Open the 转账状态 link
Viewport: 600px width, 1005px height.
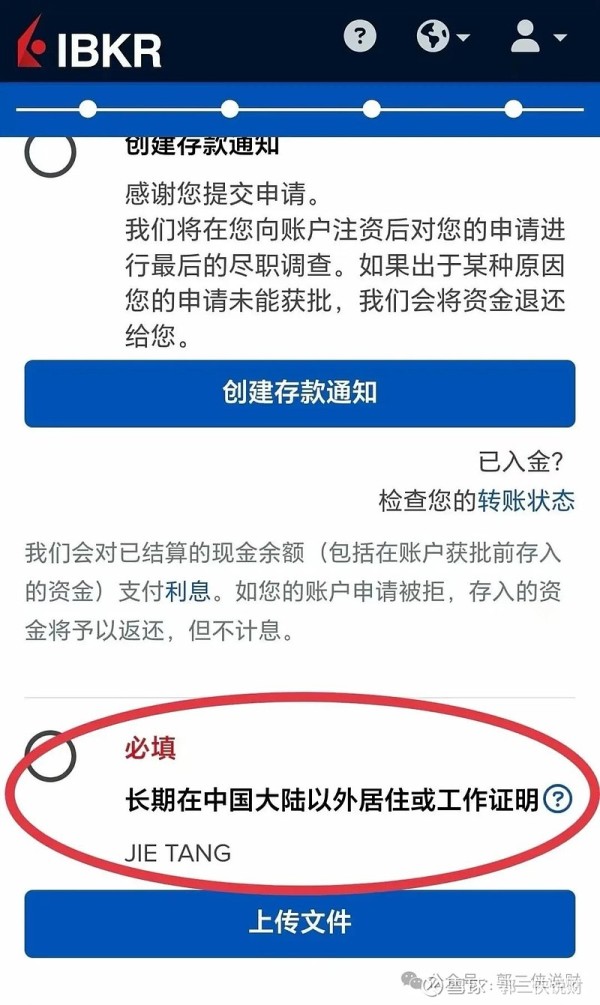point(526,500)
